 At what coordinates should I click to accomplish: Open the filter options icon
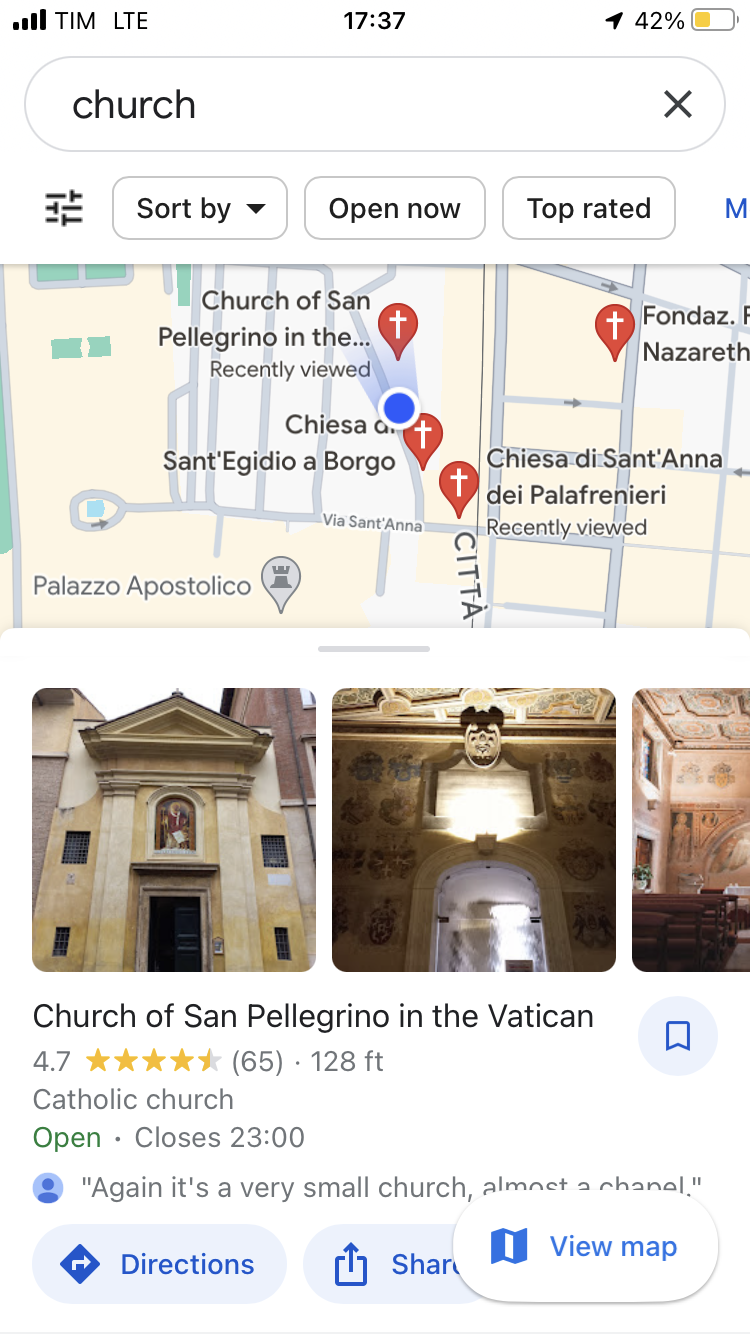[65, 208]
